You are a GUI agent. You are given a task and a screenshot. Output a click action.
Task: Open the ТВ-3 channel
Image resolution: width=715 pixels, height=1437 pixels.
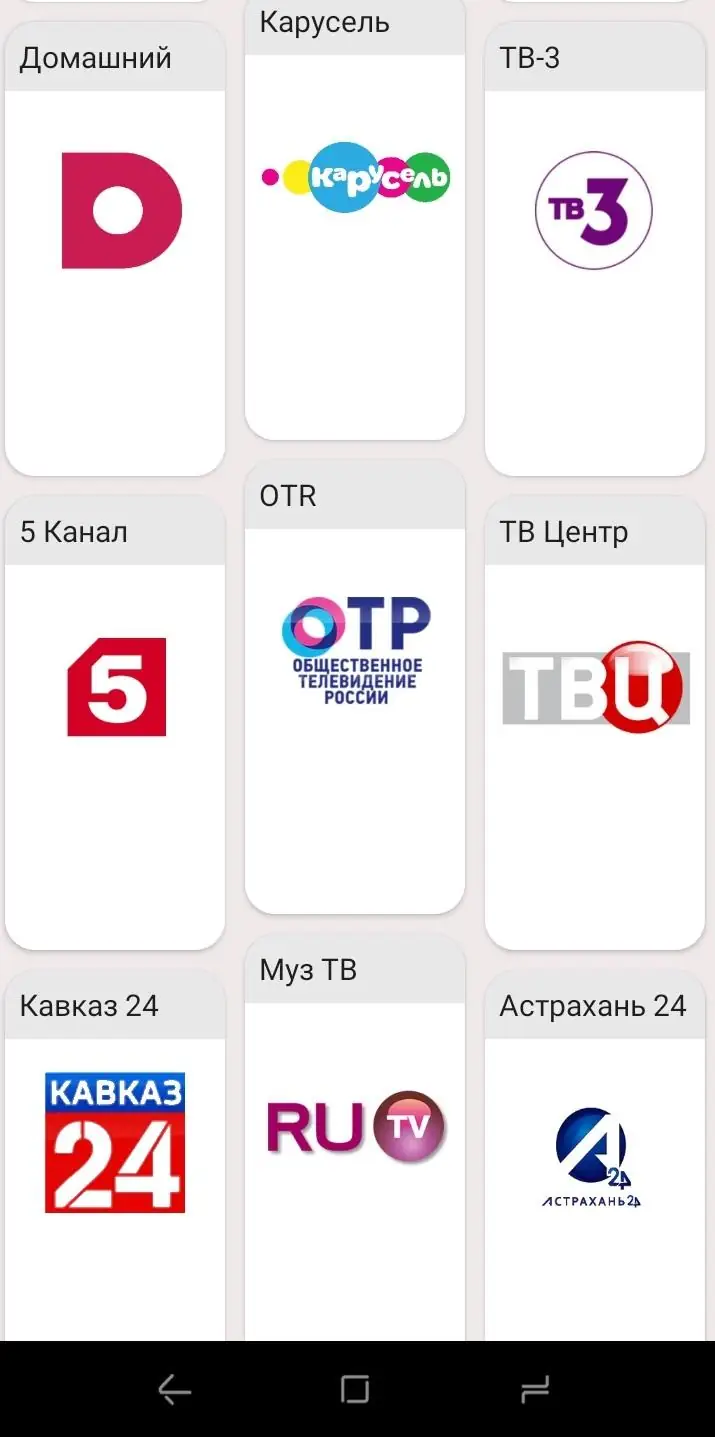point(595,250)
